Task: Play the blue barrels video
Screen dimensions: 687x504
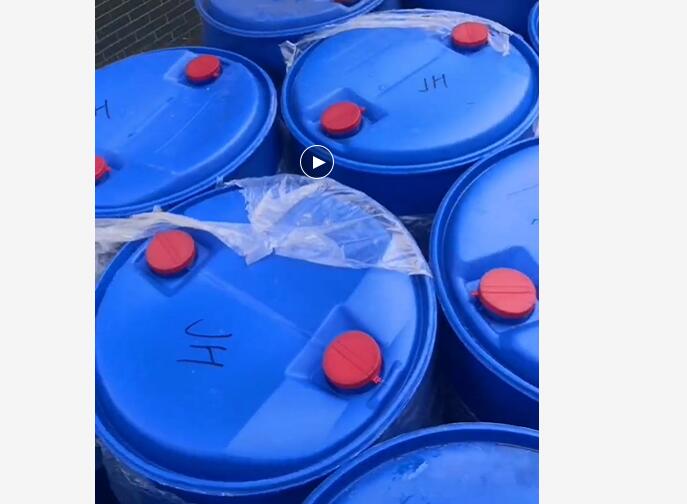Action: click(x=317, y=162)
